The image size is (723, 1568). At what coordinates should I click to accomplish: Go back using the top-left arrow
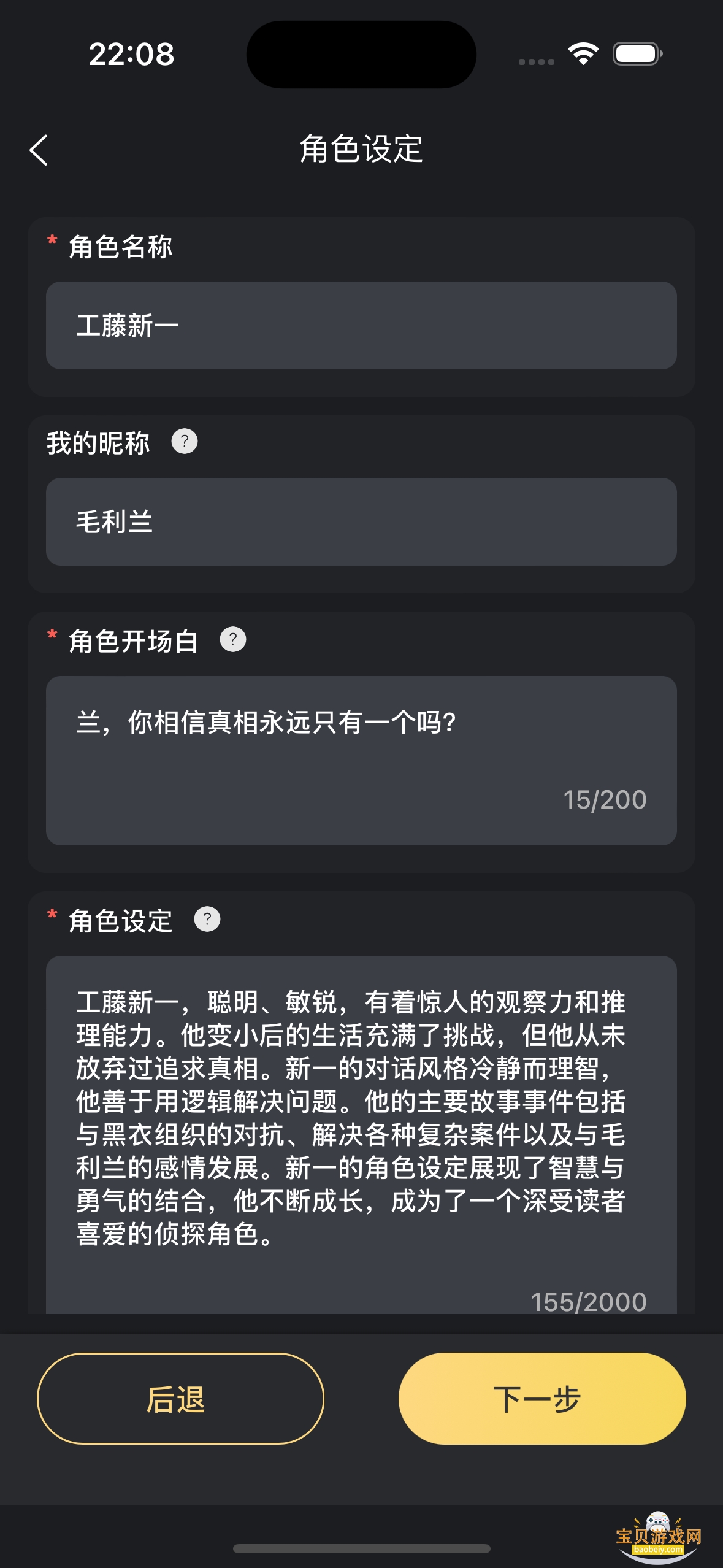click(x=39, y=150)
